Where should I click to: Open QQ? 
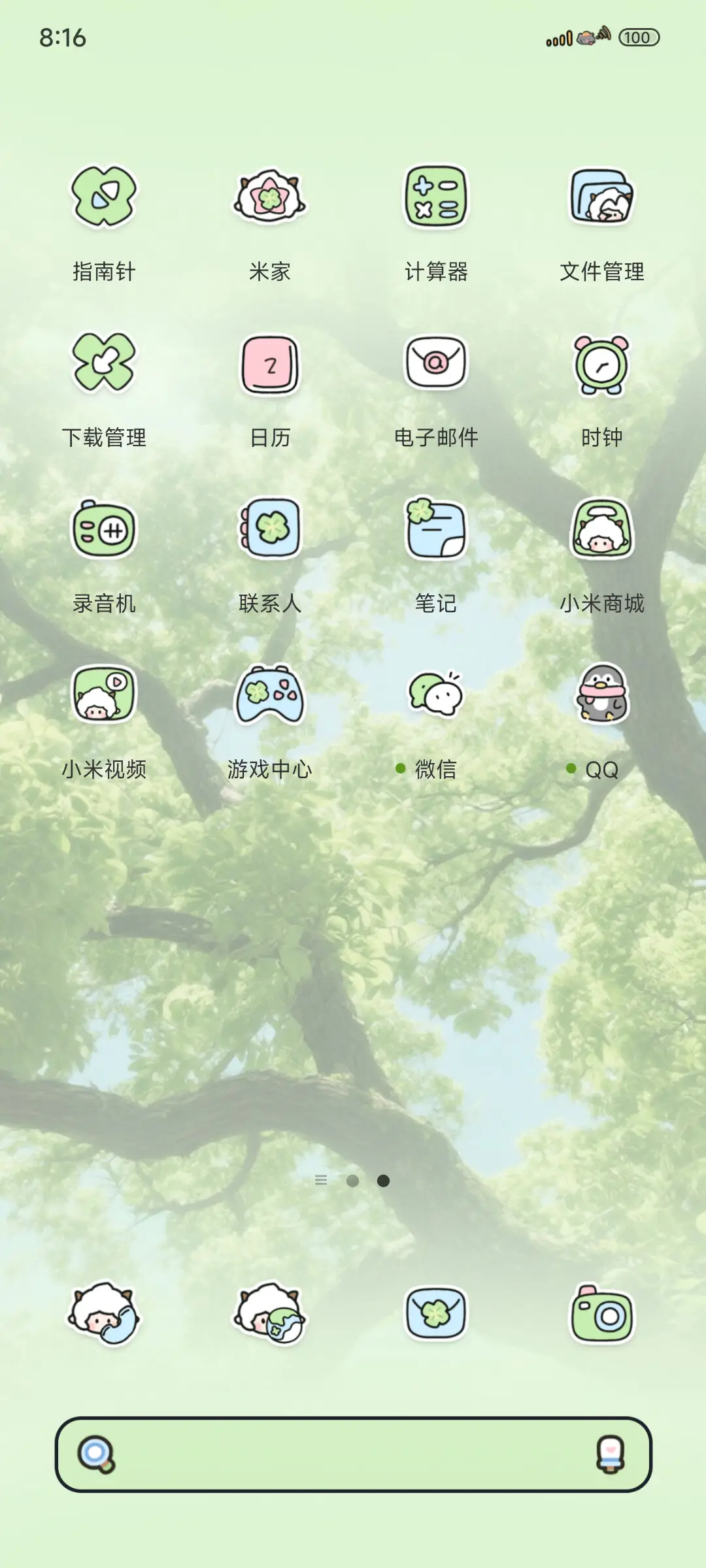pos(603,698)
